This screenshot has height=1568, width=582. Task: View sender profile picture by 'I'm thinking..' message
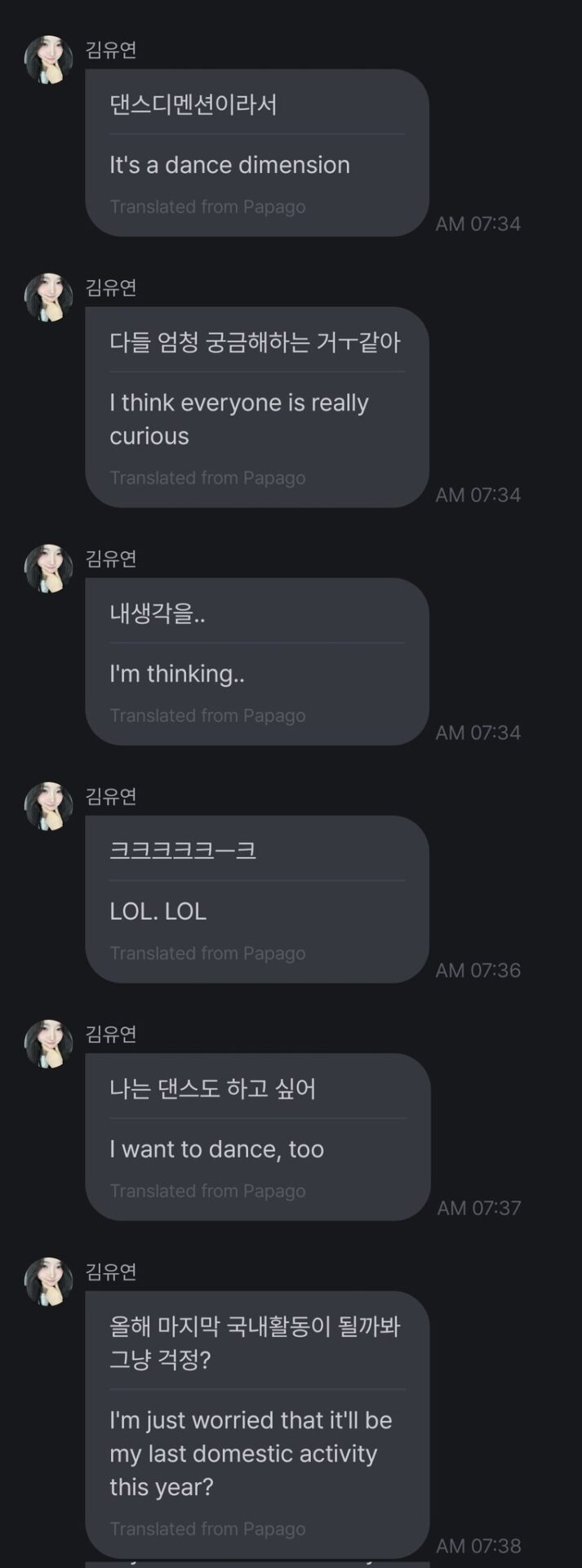pyautogui.click(x=48, y=568)
